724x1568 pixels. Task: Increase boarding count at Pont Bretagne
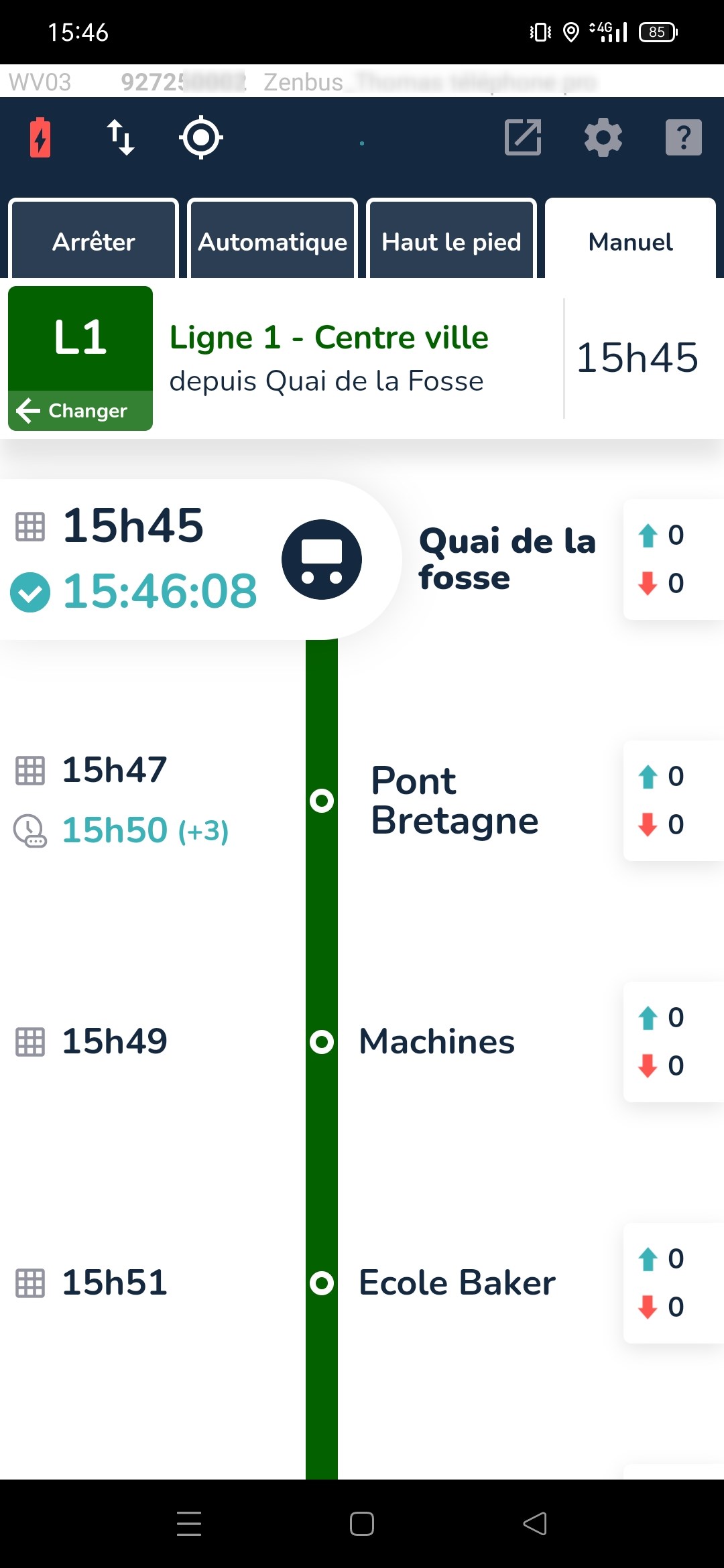click(647, 776)
